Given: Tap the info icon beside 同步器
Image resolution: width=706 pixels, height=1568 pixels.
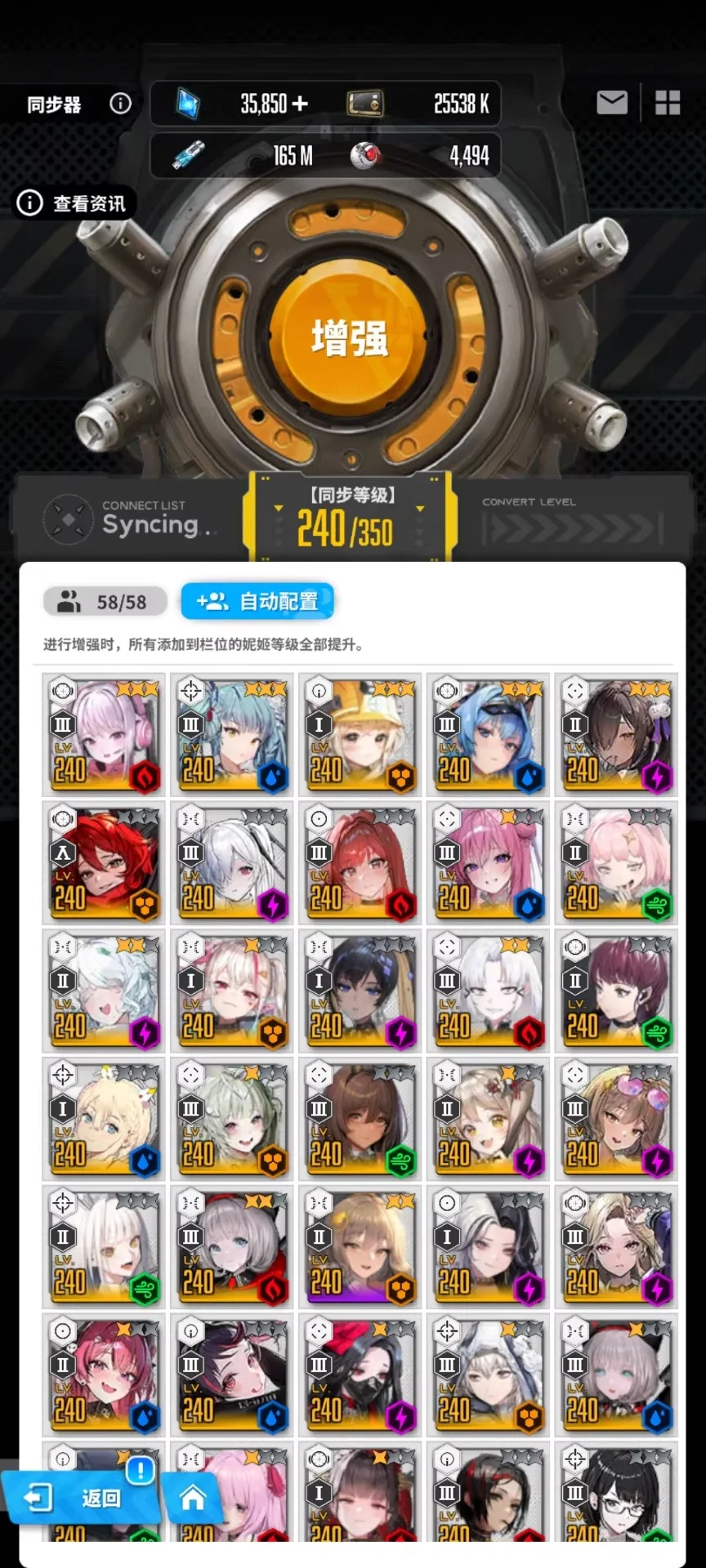Looking at the screenshot, I should pos(121,104).
